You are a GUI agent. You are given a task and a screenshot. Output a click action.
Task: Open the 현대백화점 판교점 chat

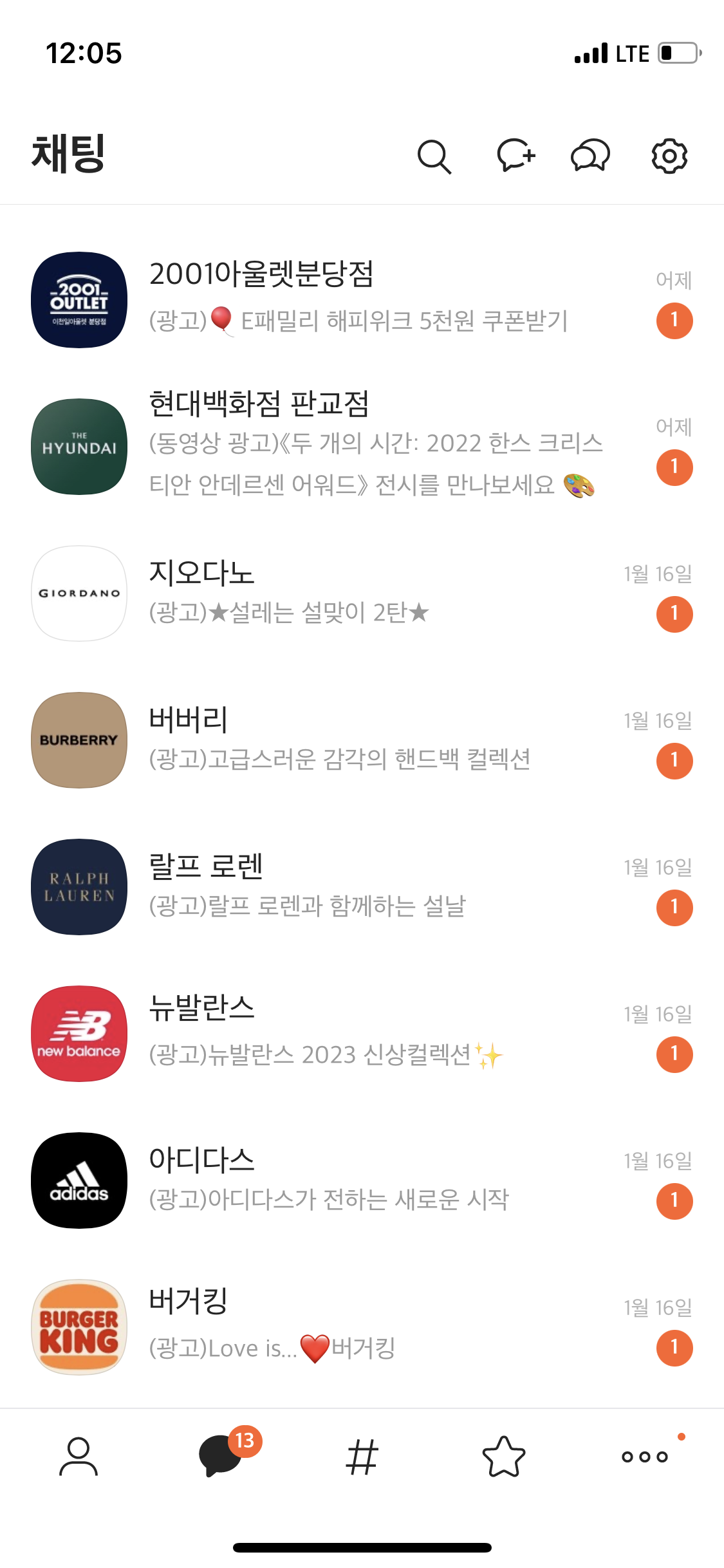(362, 447)
